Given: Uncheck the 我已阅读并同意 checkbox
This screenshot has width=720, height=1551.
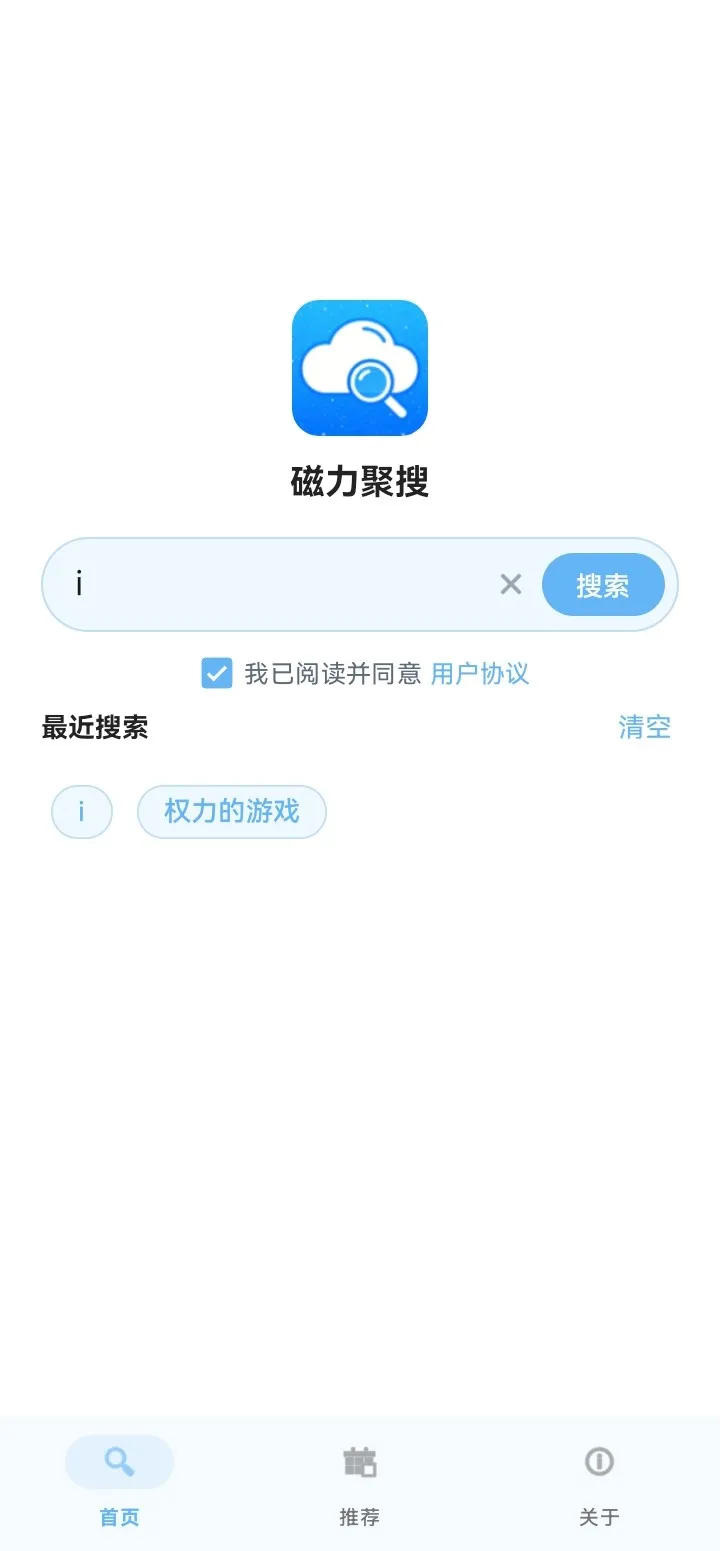Looking at the screenshot, I should [x=217, y=673].
